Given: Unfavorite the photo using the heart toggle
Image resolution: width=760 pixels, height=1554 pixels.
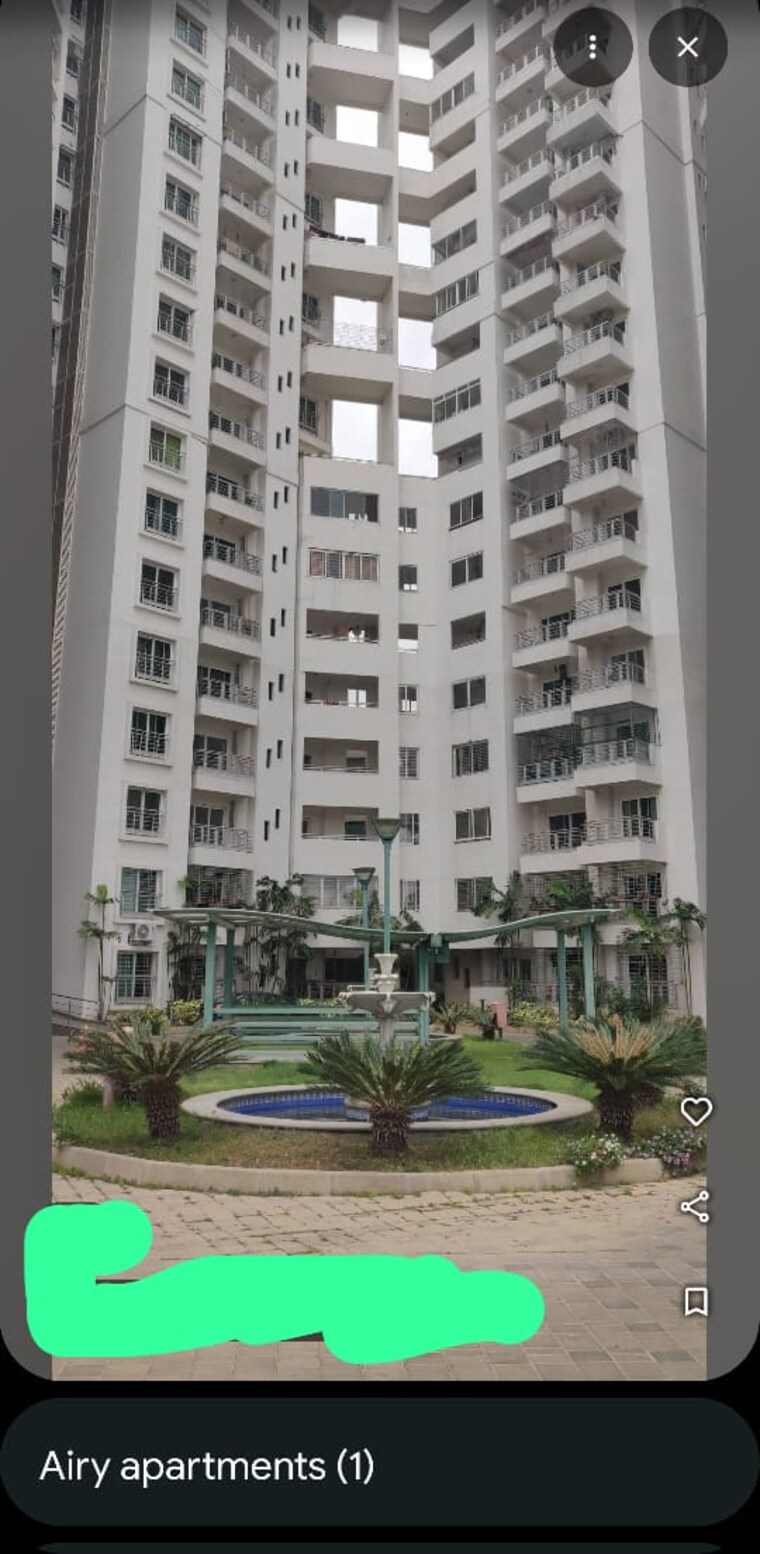Looking at the screenshot, I should (x=695, y=1110).
